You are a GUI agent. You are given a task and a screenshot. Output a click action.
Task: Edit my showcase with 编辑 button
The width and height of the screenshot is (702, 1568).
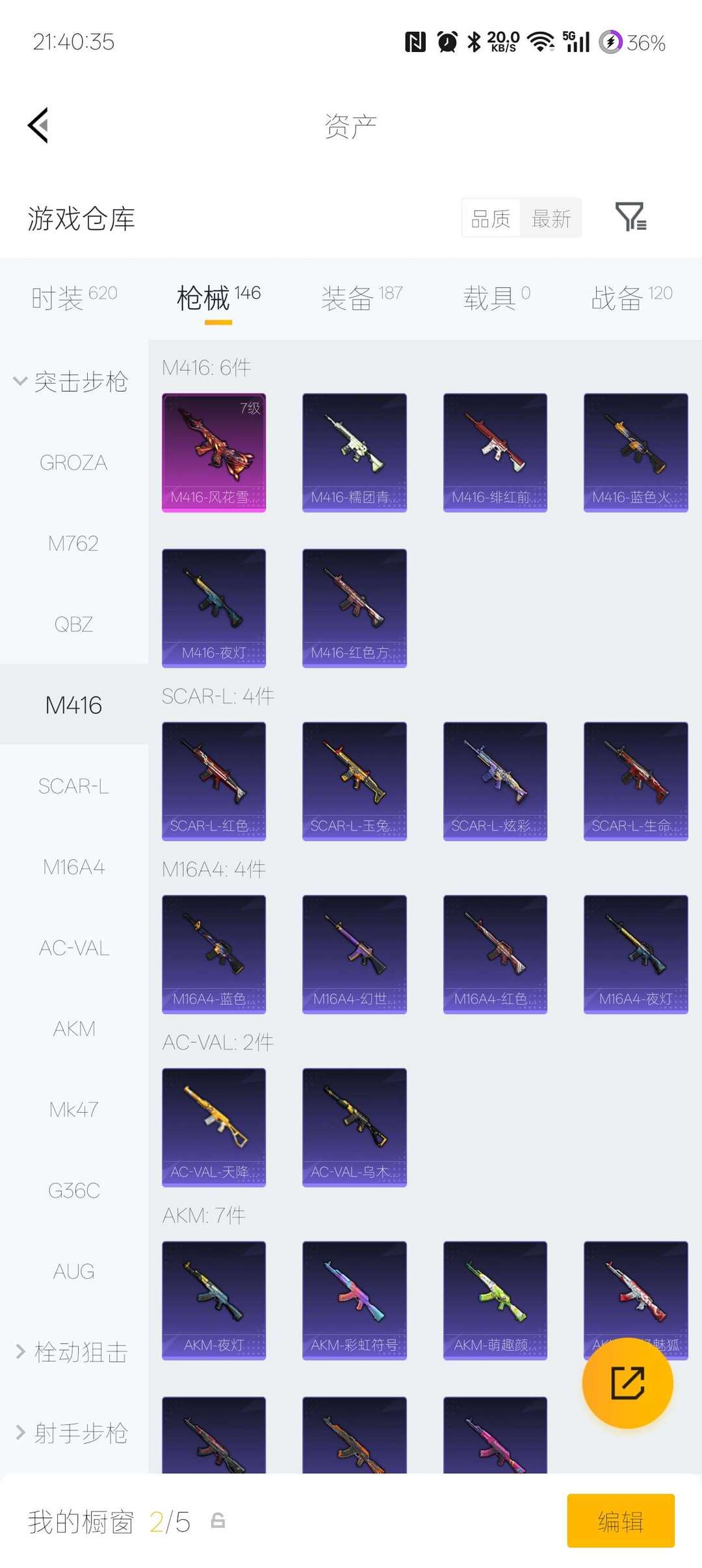pos(621,1521)
